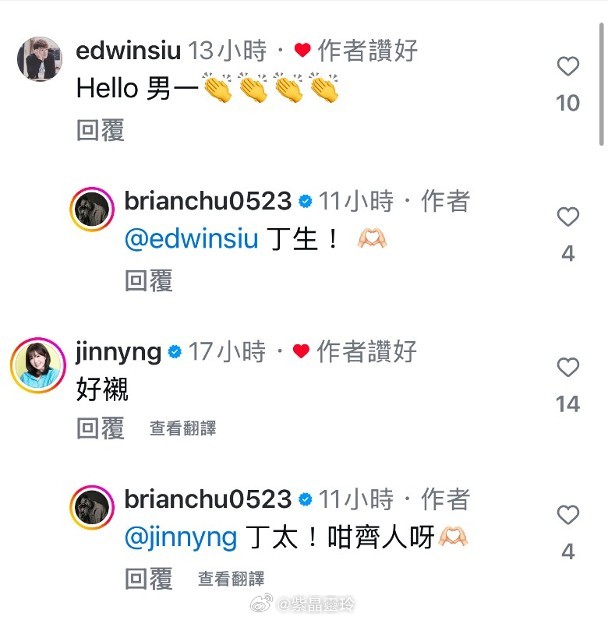The image size is (608, 620).
Task: Open brianchu0523 username above "丁太！" reply
Action: click(206, 499)
